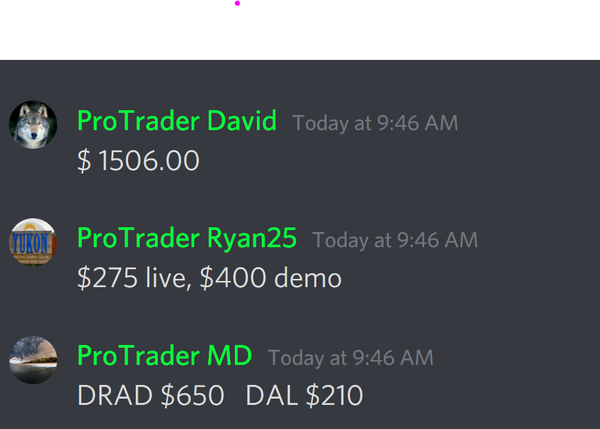Tap the ProTrader Ryan25 username
600x429 pixels.
point(186,239)
